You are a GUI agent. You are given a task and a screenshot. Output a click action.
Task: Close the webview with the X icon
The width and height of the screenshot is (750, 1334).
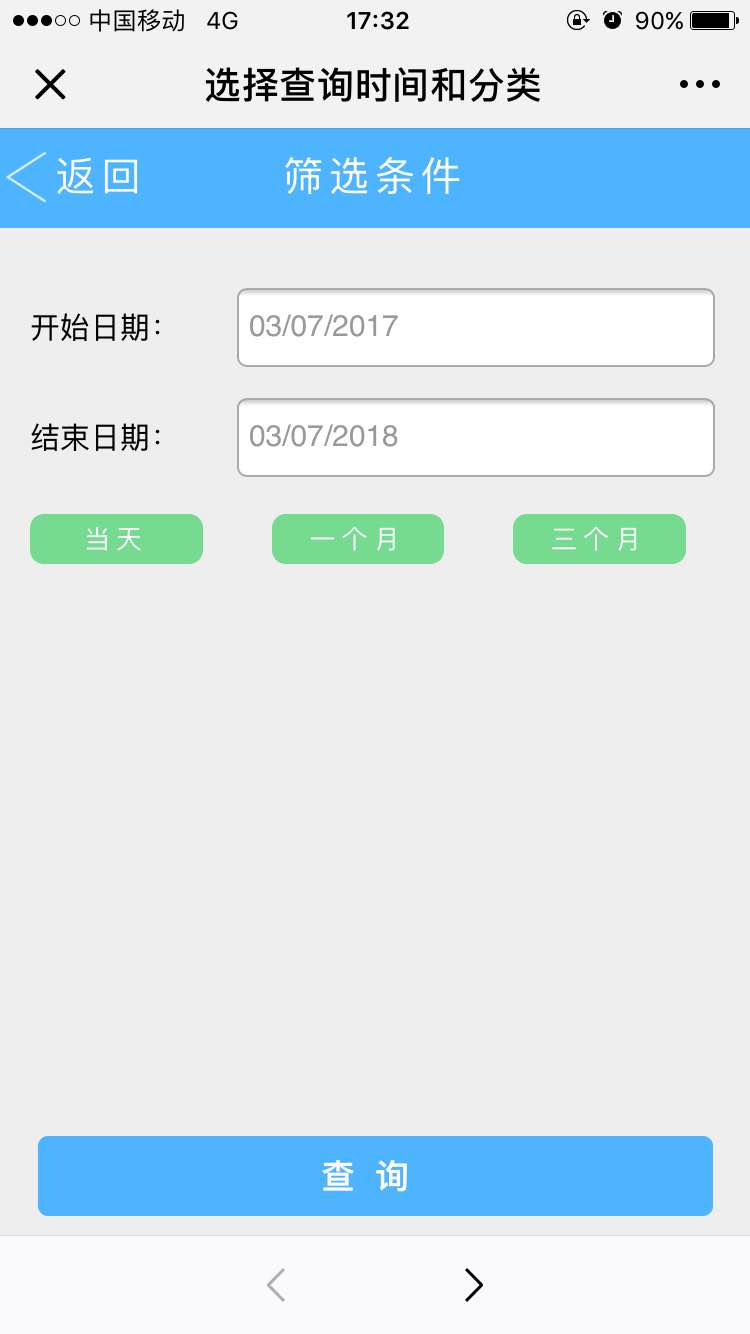click(x=50, y=85)
